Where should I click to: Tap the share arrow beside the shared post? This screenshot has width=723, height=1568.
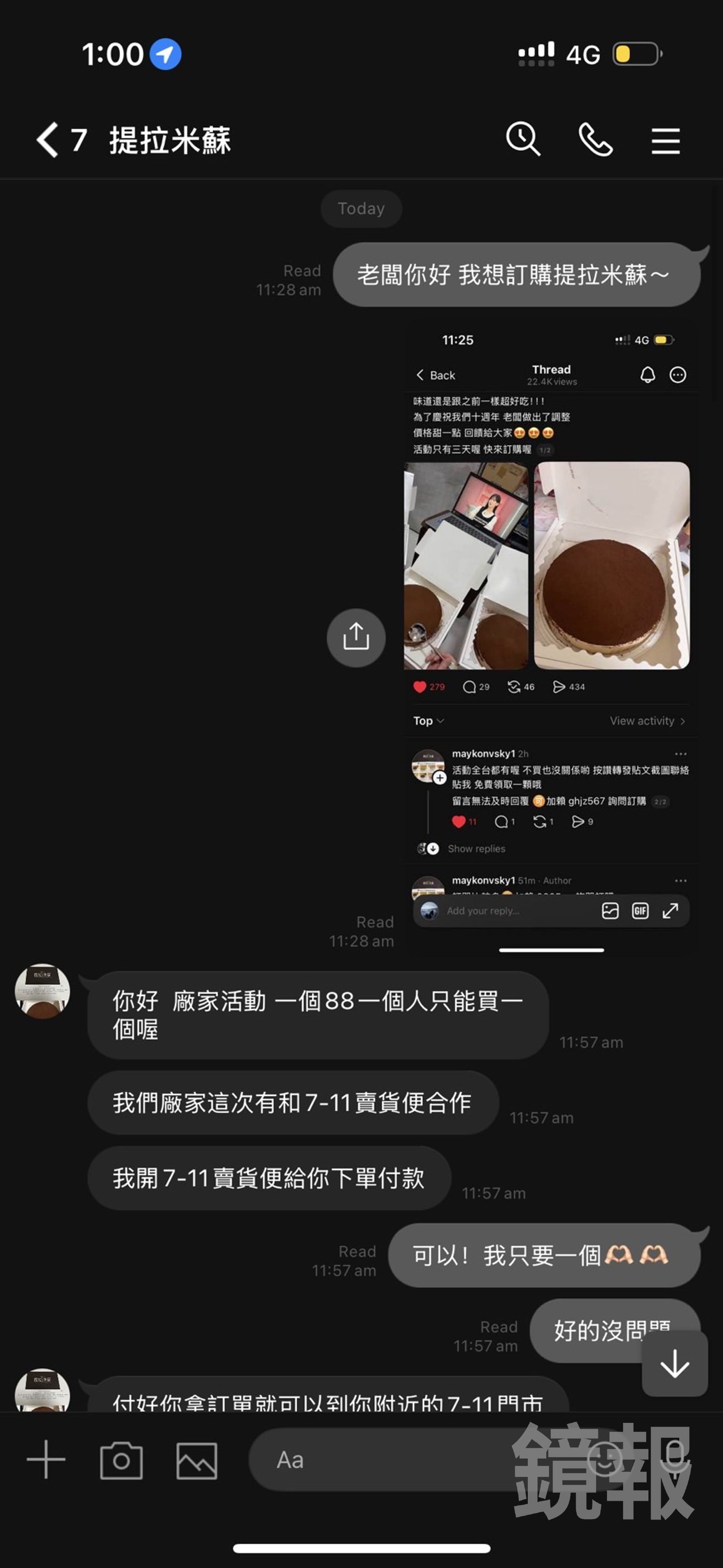(x=356, y=638)
